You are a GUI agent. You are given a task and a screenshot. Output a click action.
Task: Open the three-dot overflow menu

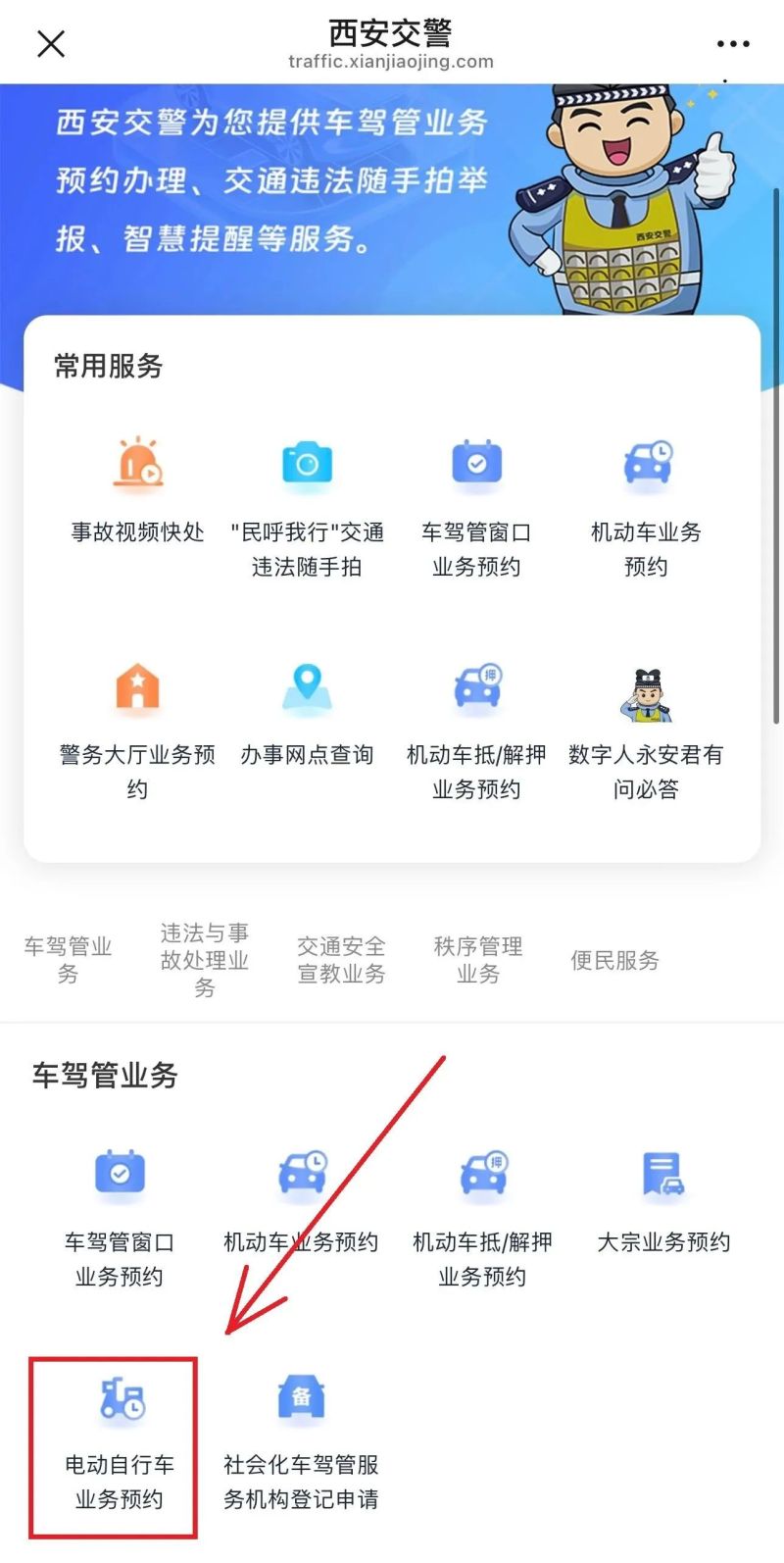(x=733, y=44)
